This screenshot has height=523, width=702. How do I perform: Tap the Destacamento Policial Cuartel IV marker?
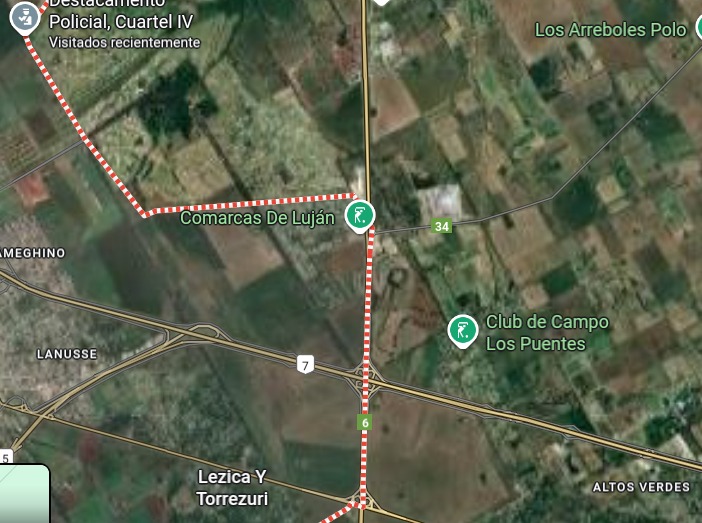pos(24,16)
